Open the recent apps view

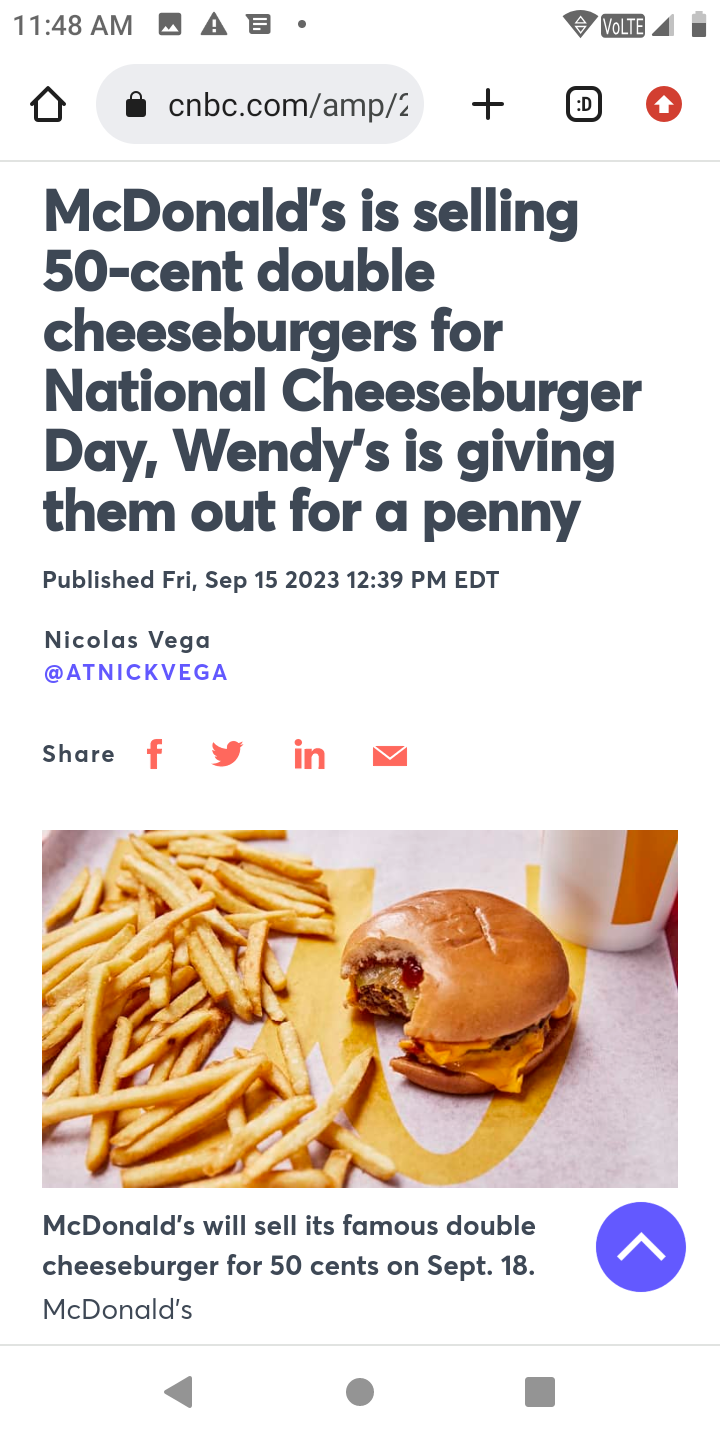(x=540, y=1392)
